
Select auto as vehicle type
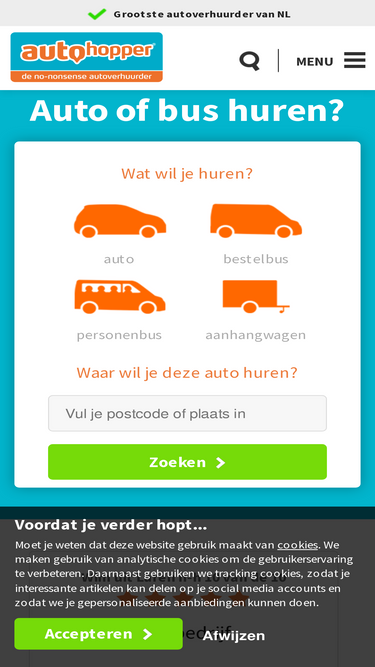click(x=119, y=234)
